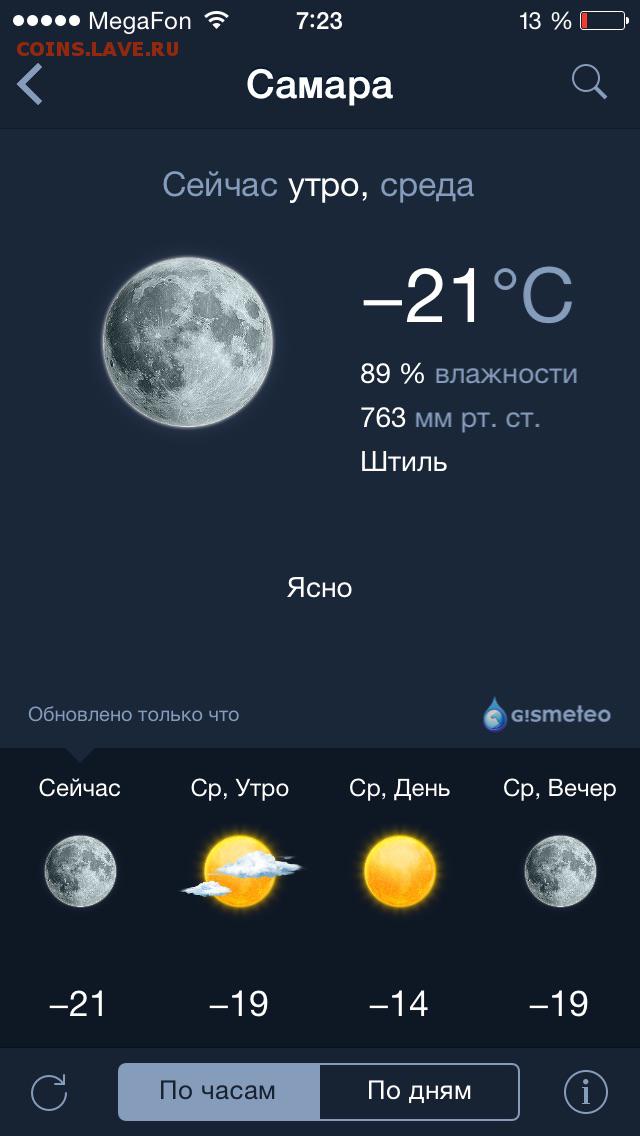The height and width of the screenshot is (1136, 640).
Task: Refresh the weather data
Action: 49,1092
